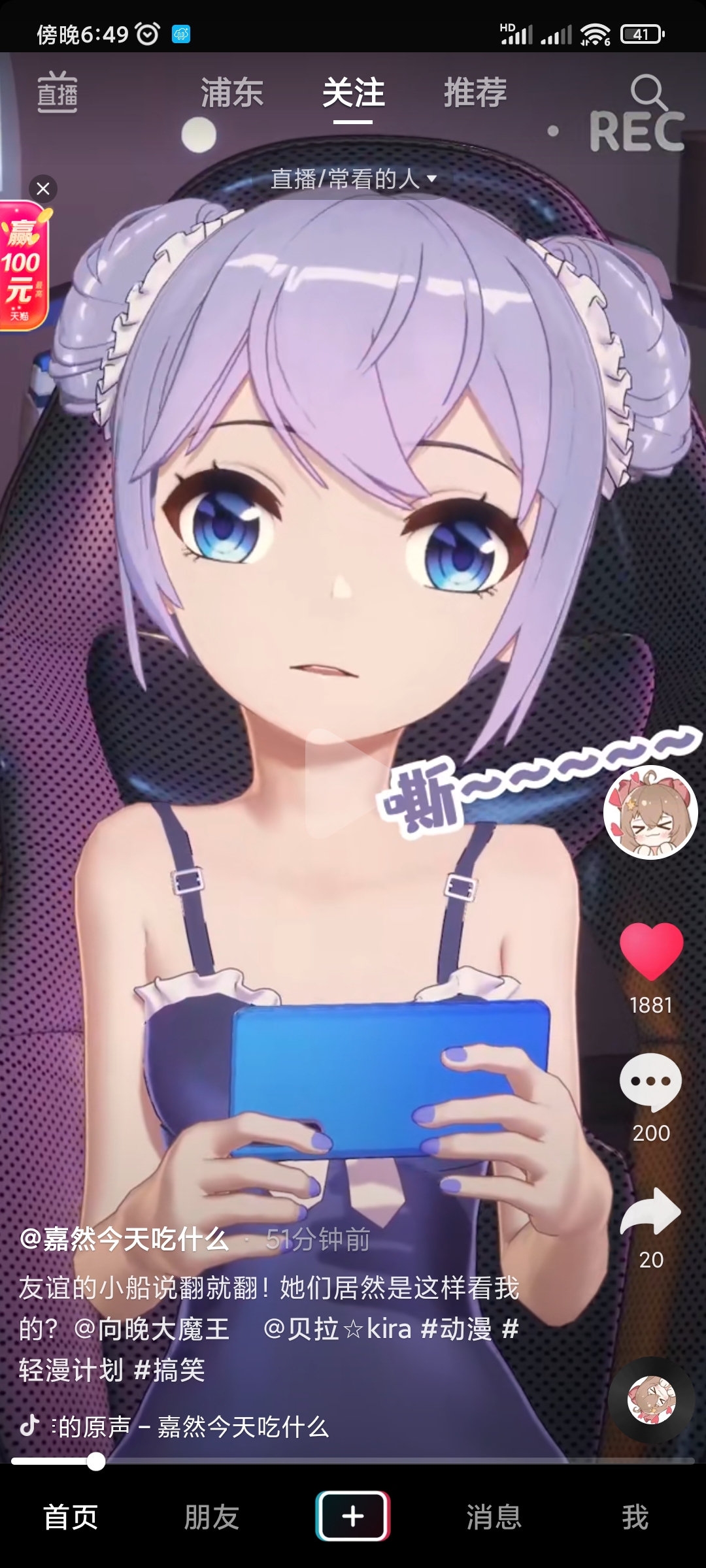Open the creator's avatar profile

click(x=650, y=812)
